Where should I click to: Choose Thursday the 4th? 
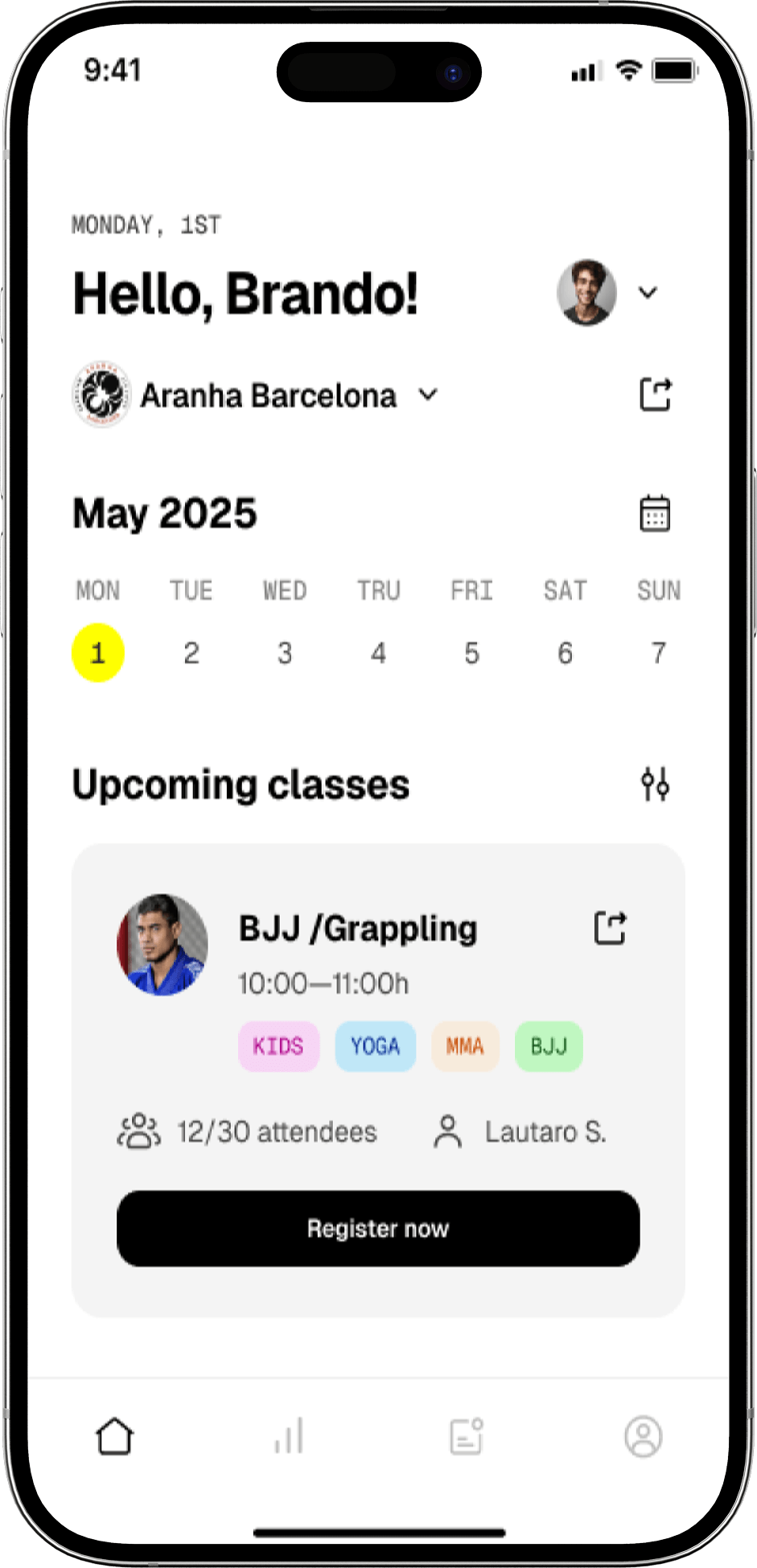378,653
